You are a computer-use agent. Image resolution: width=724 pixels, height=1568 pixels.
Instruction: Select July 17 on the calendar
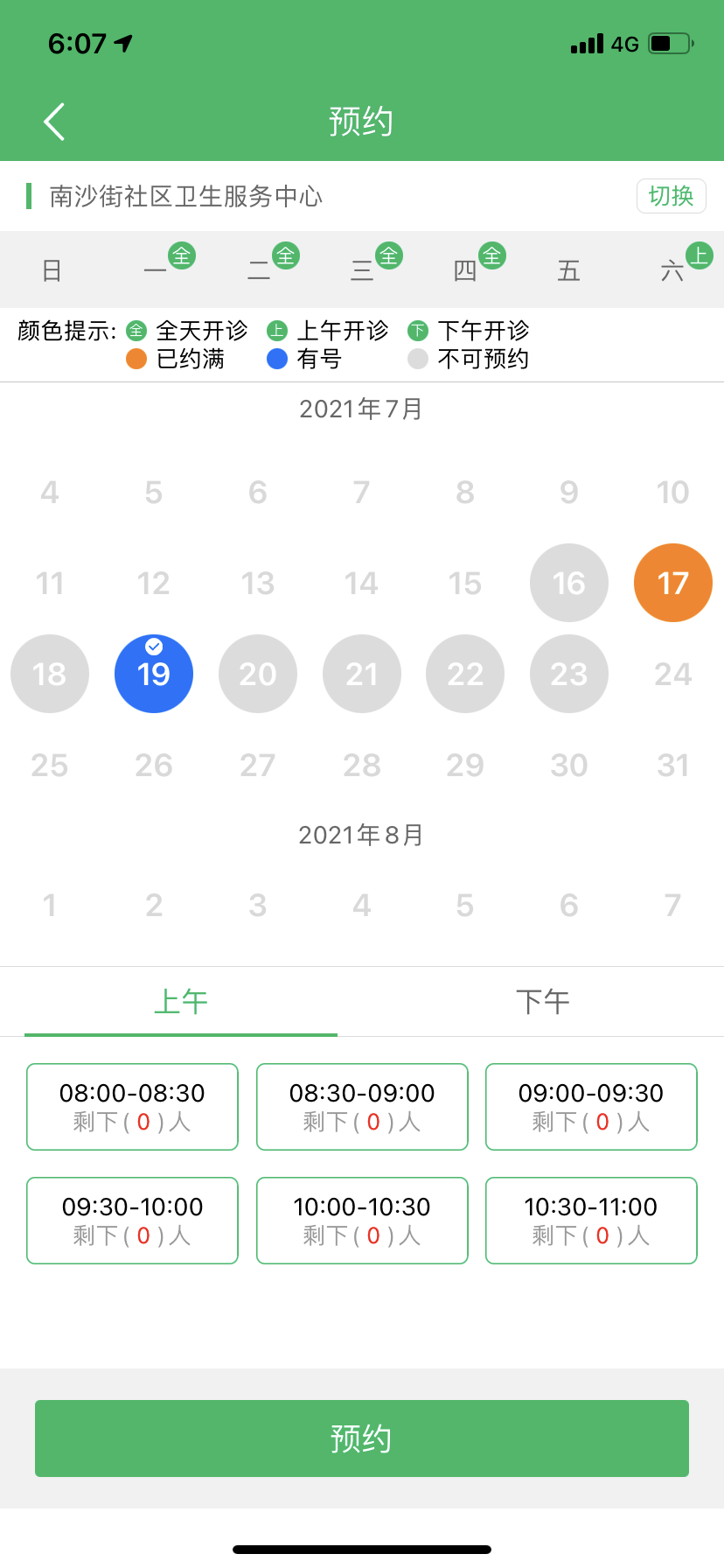[672, 583]
